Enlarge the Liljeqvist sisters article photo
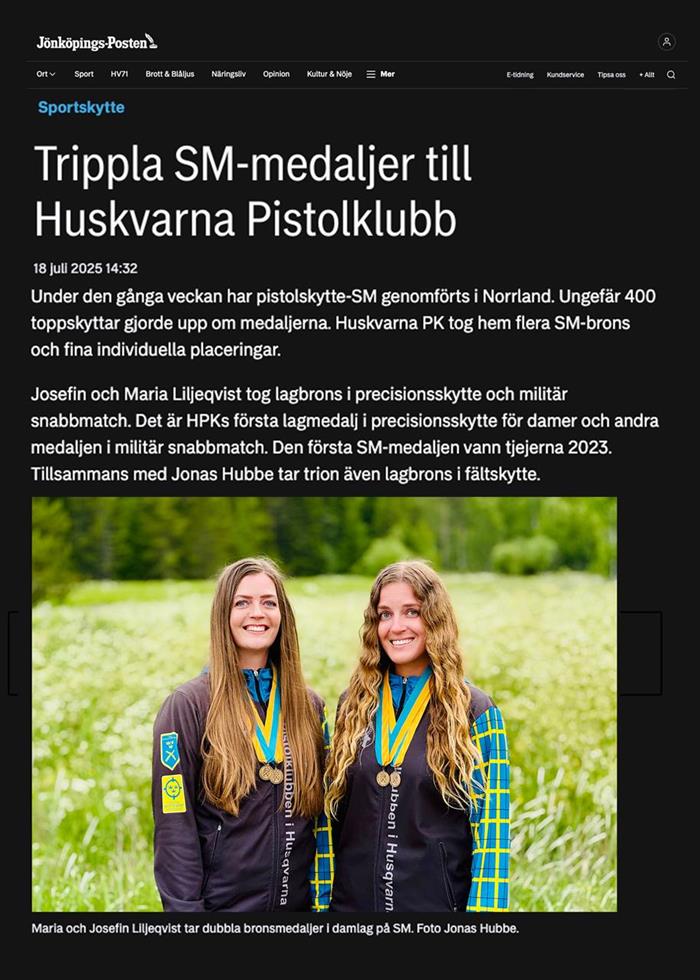This screenshot has height=980, width=700. click(x=324, y=703)
